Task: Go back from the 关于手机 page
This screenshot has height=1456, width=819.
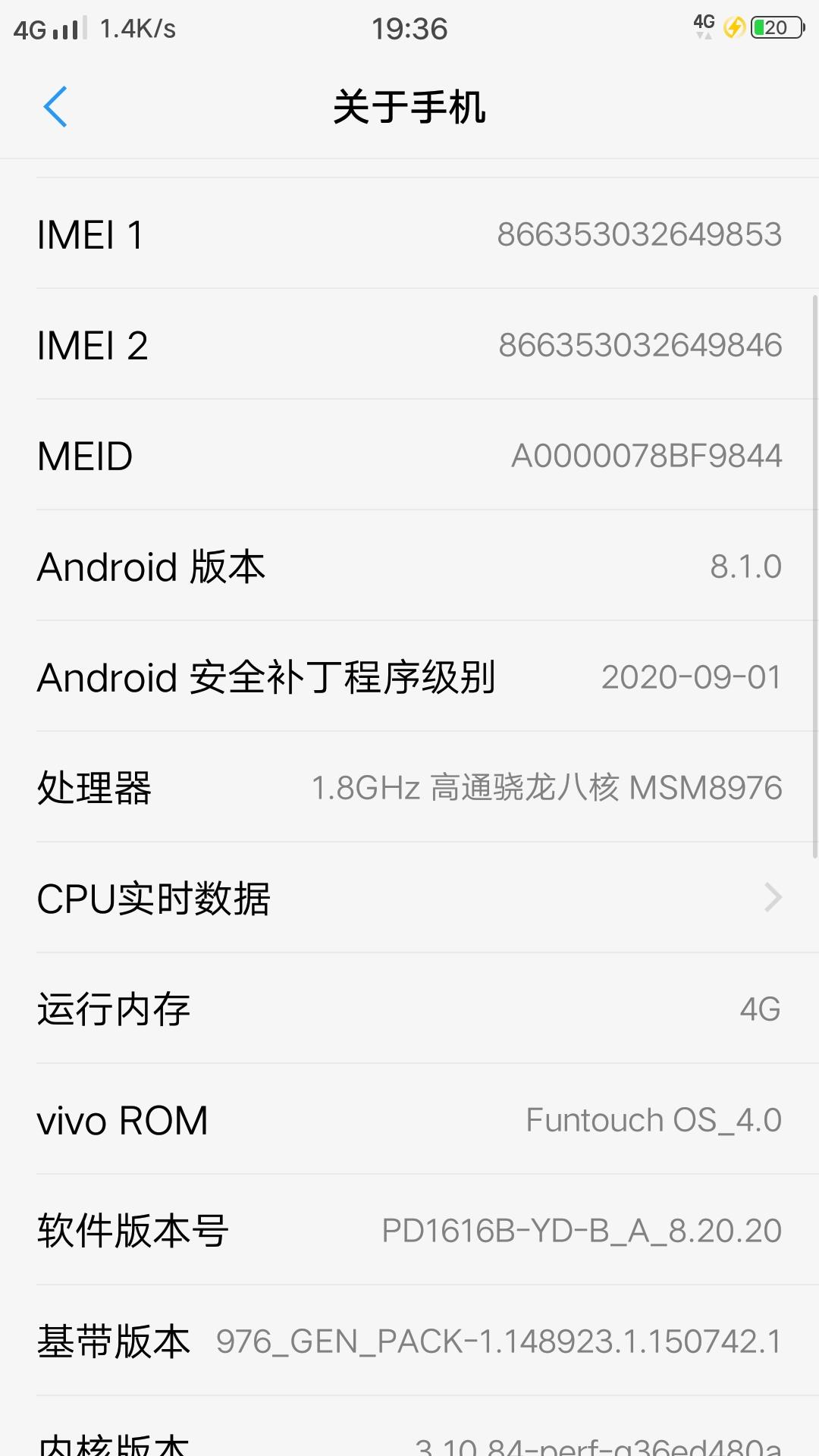Action: (x=55, y=107)
